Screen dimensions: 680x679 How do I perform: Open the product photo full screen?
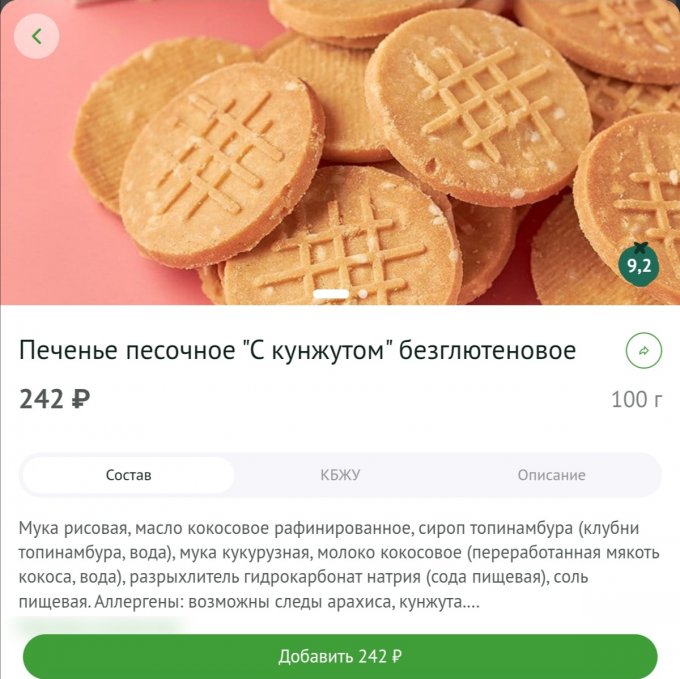click(x=340, y=150)
